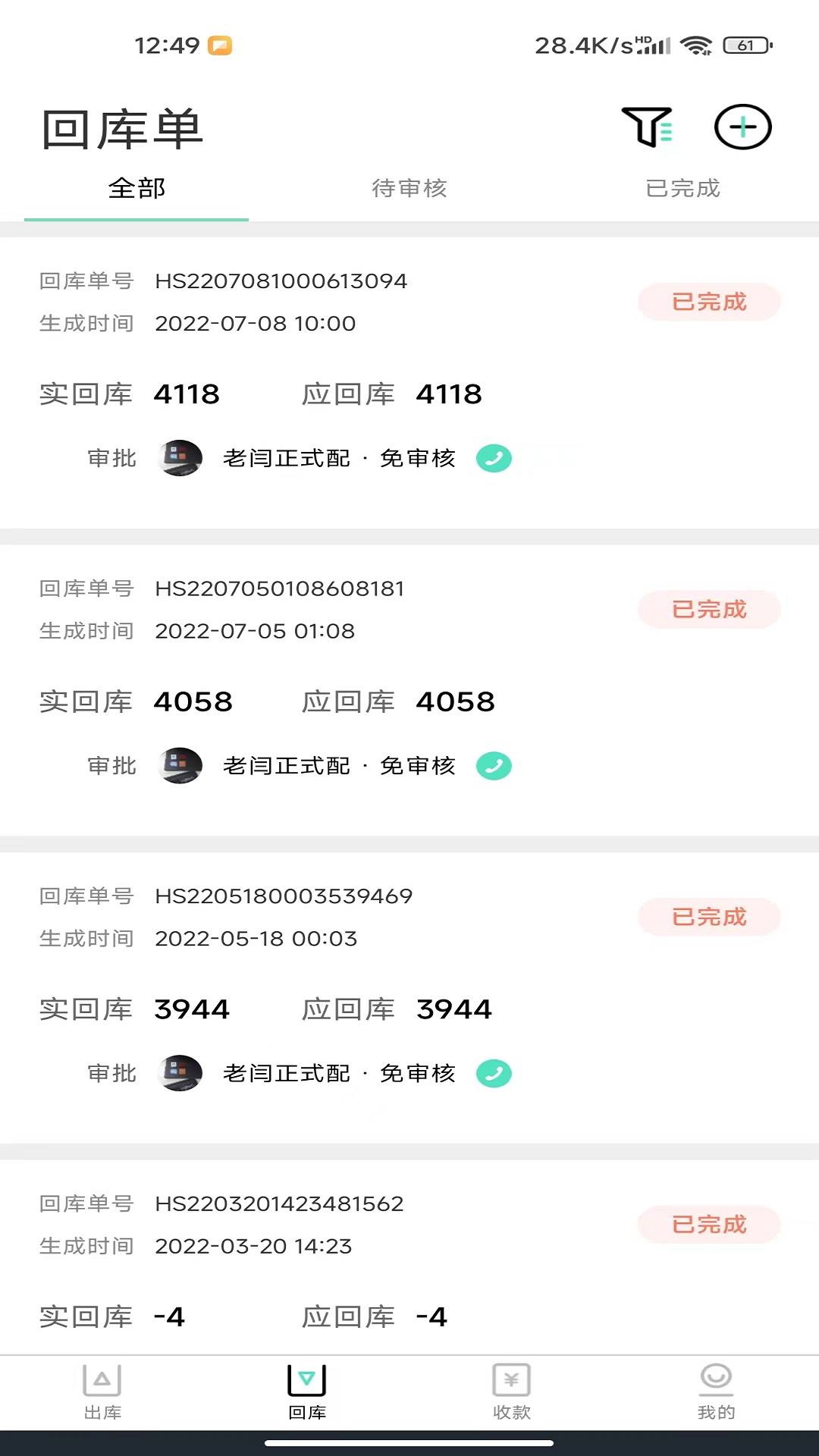Switch to the 已完成 tab
The height and width of the screenshot is (1456, 819).
[x=682, y=188]
